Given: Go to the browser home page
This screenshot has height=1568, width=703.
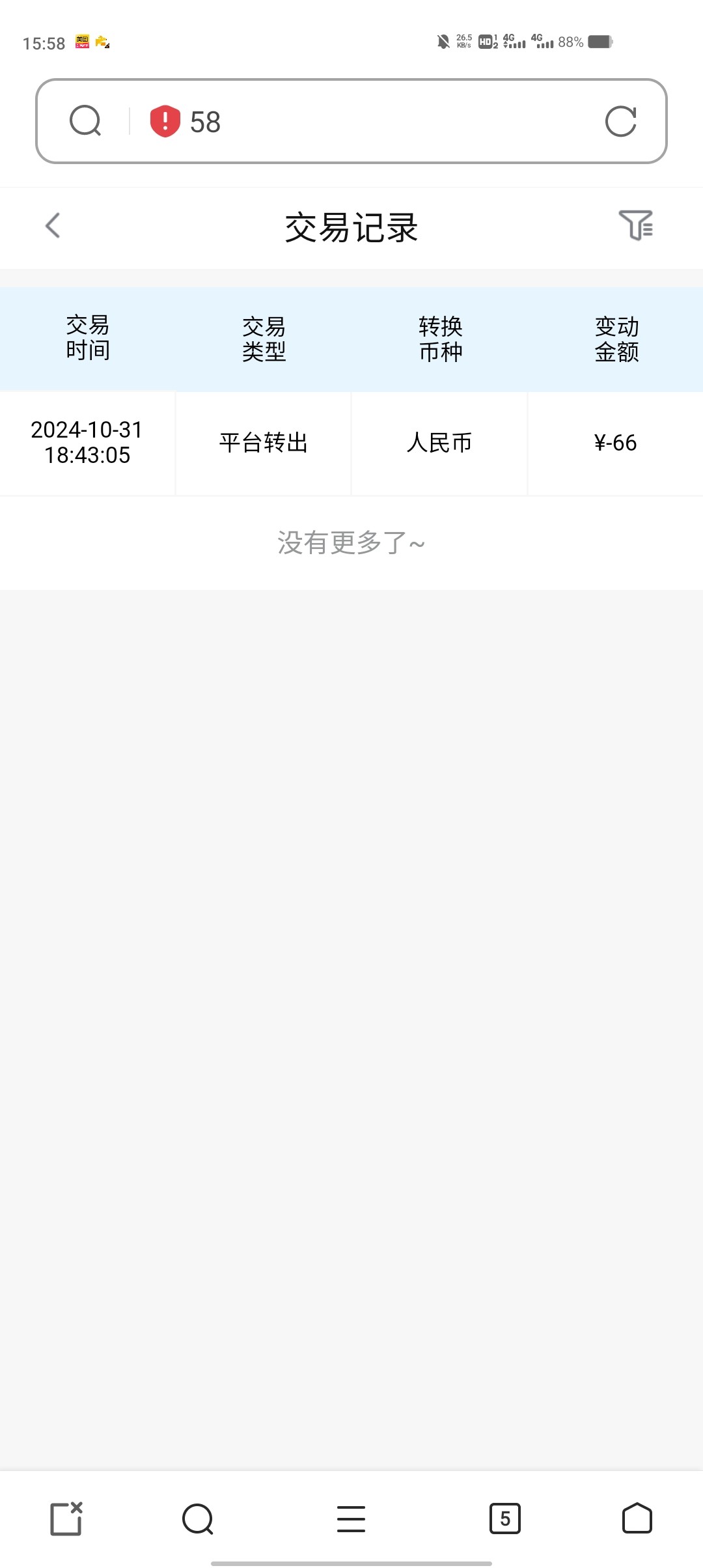Looking at the screenshot, I should coord(637,1519).
